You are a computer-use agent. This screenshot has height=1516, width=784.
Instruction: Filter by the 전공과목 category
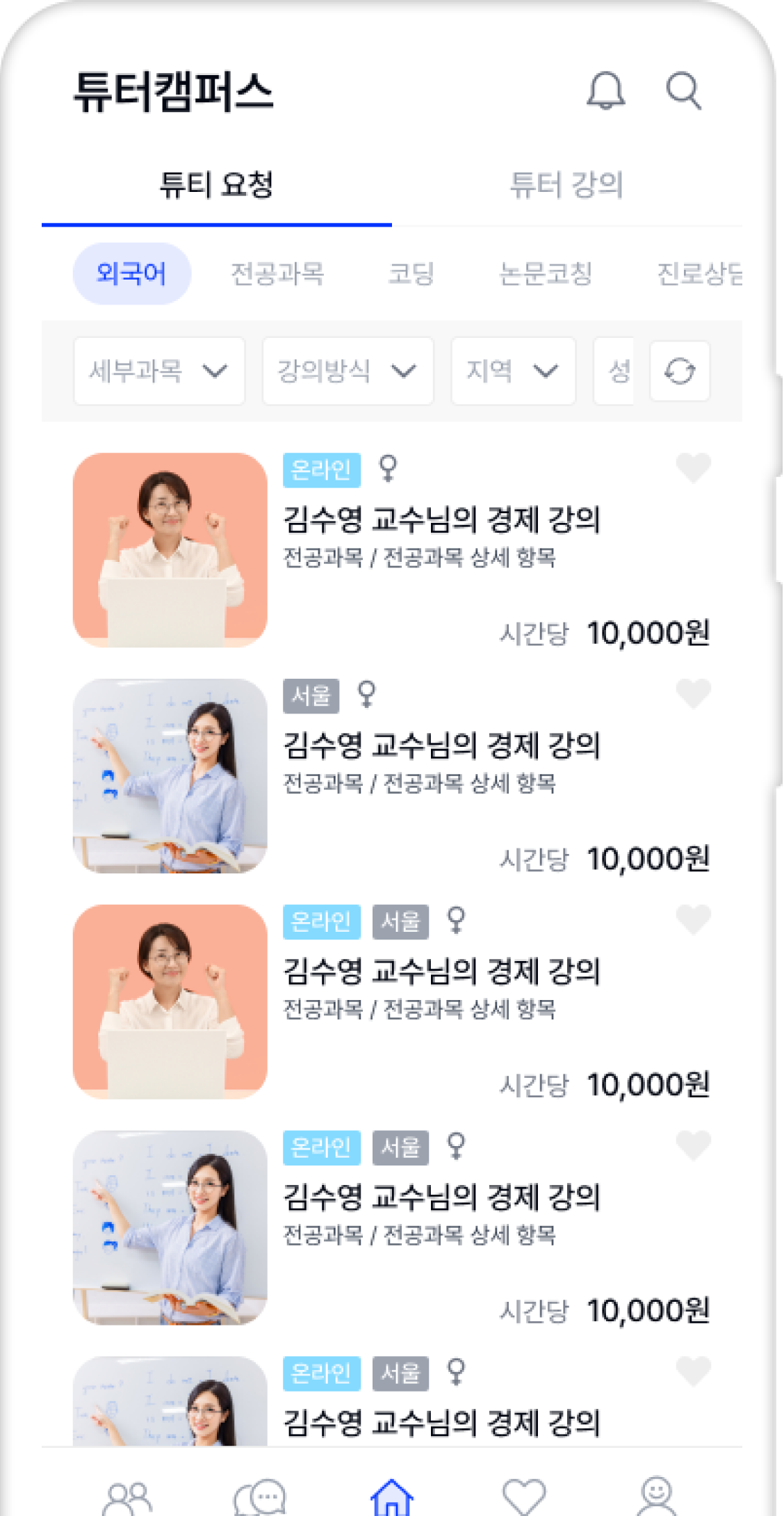tap(277, 273)
